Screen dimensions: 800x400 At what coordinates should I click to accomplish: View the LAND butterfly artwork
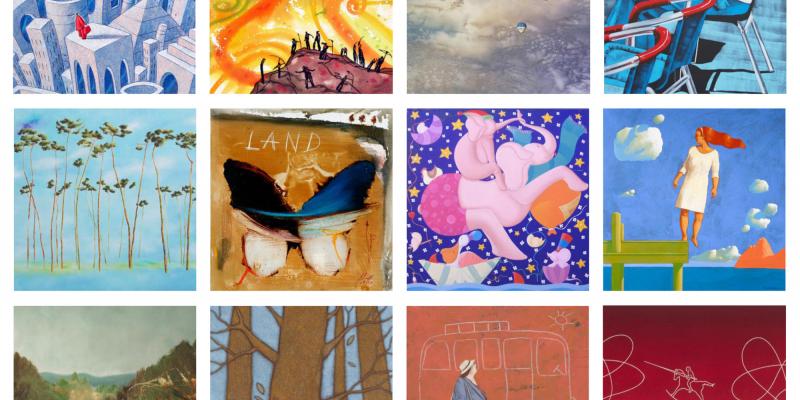click(x=301, y=200)
